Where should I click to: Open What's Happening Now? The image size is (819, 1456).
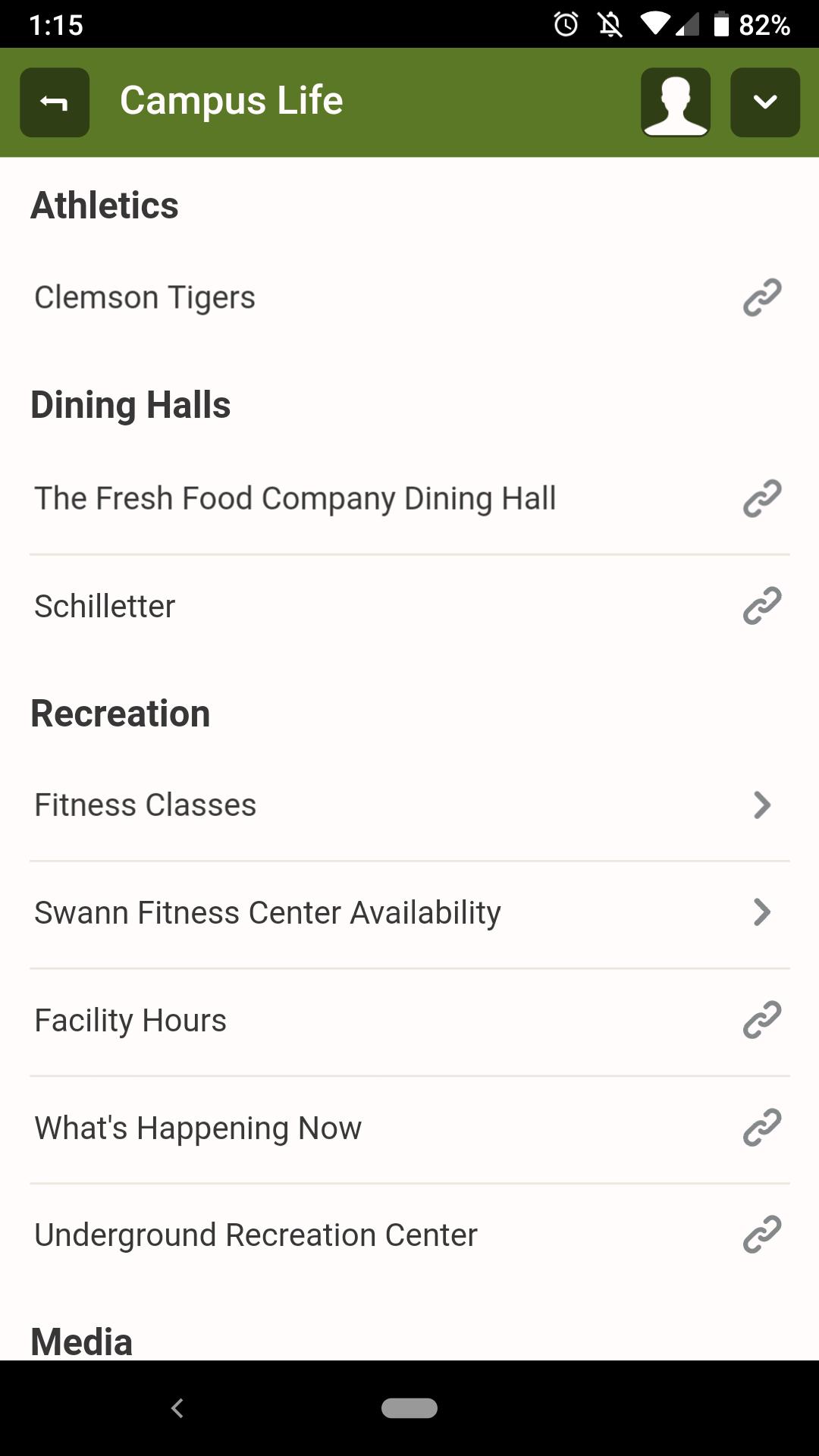(x=409, y=1128)
